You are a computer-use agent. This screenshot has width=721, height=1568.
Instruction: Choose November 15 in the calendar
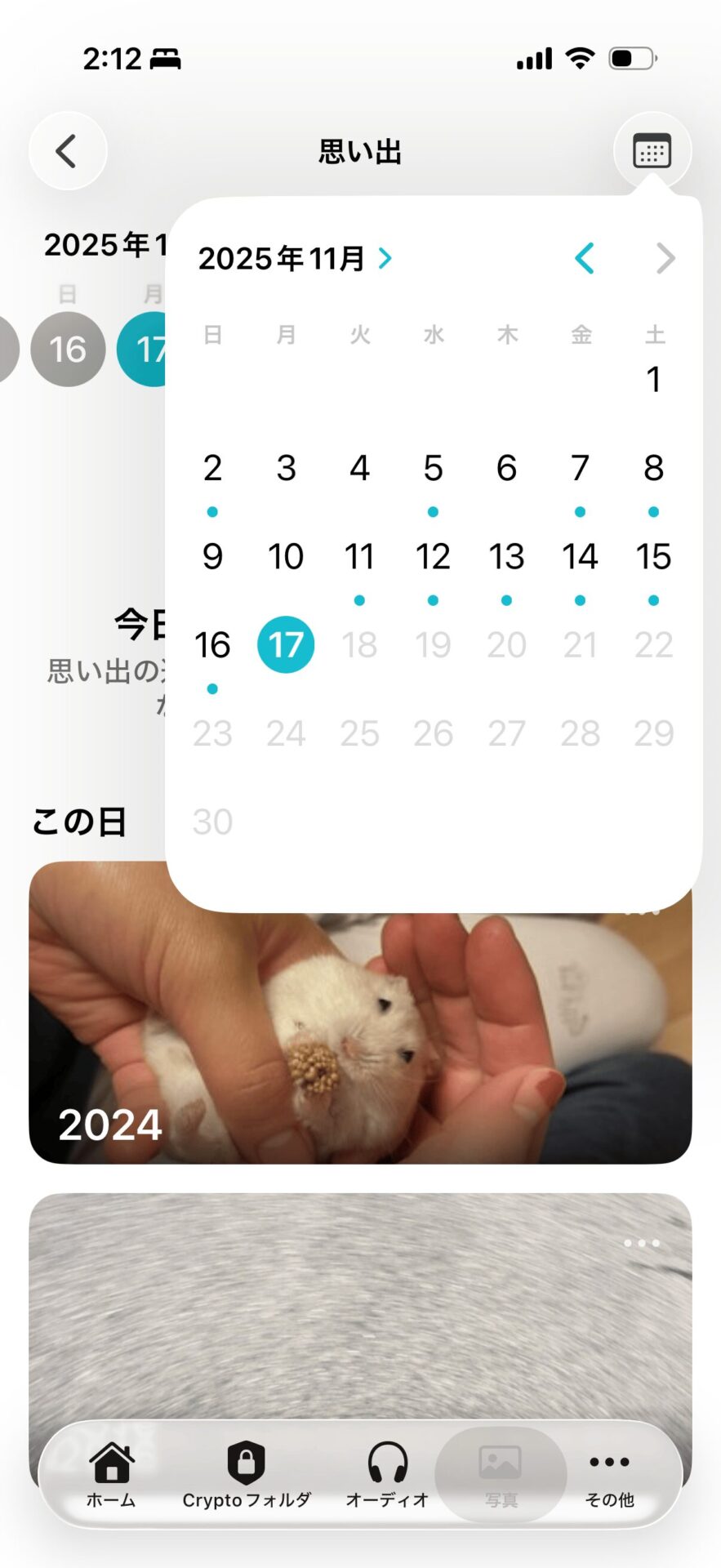point(653,557)
